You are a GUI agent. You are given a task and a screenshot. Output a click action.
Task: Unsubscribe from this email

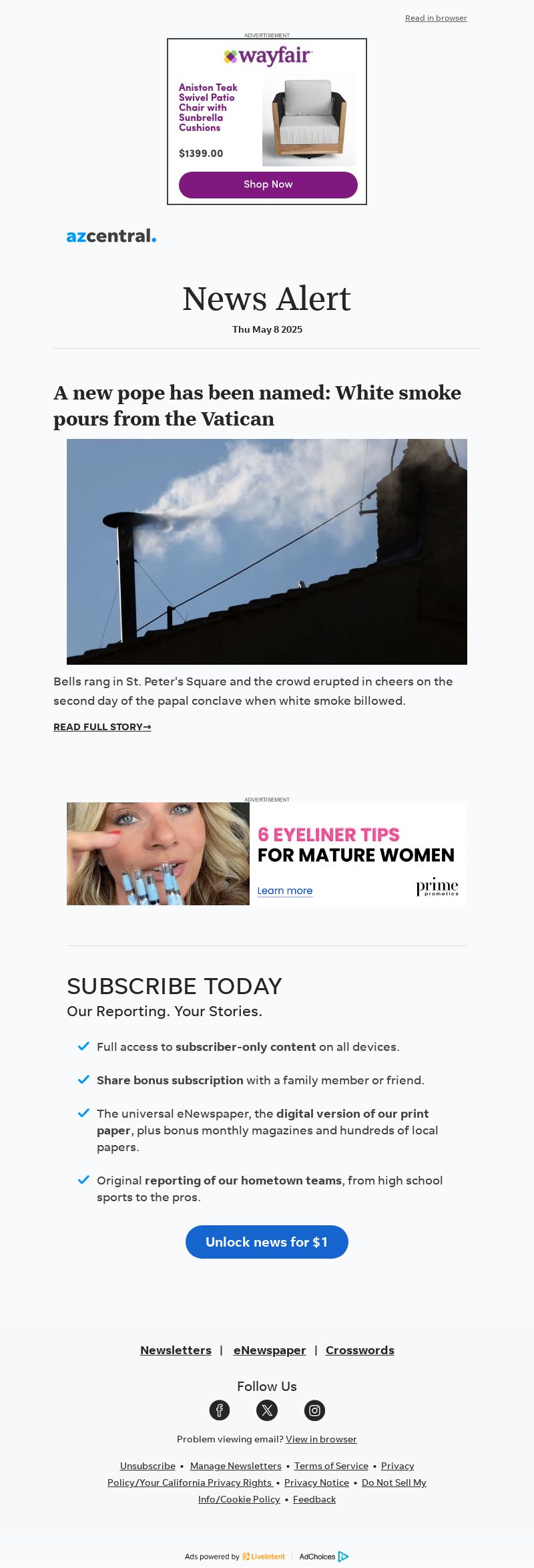(148, 1466)
